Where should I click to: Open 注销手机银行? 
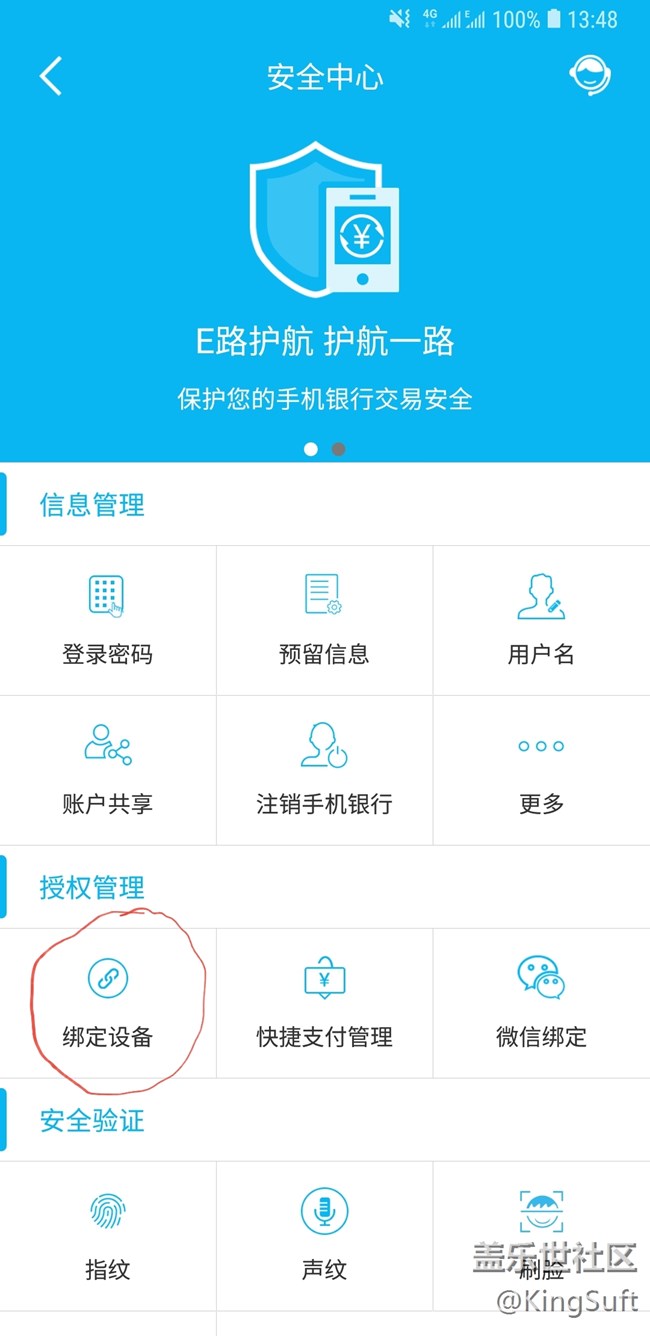tap(324, 770)
